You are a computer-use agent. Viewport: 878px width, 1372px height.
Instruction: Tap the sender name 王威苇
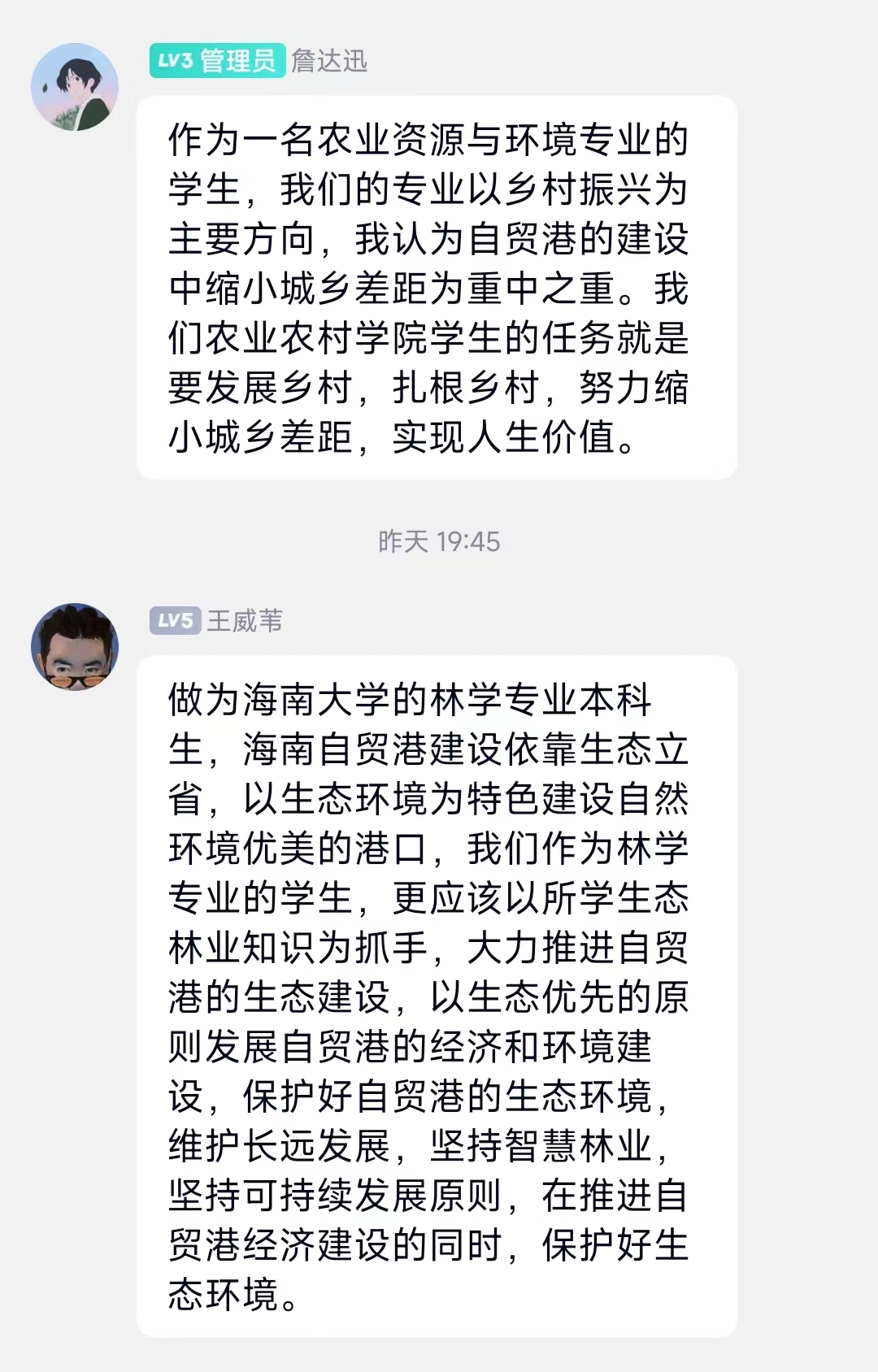[245, 621]
